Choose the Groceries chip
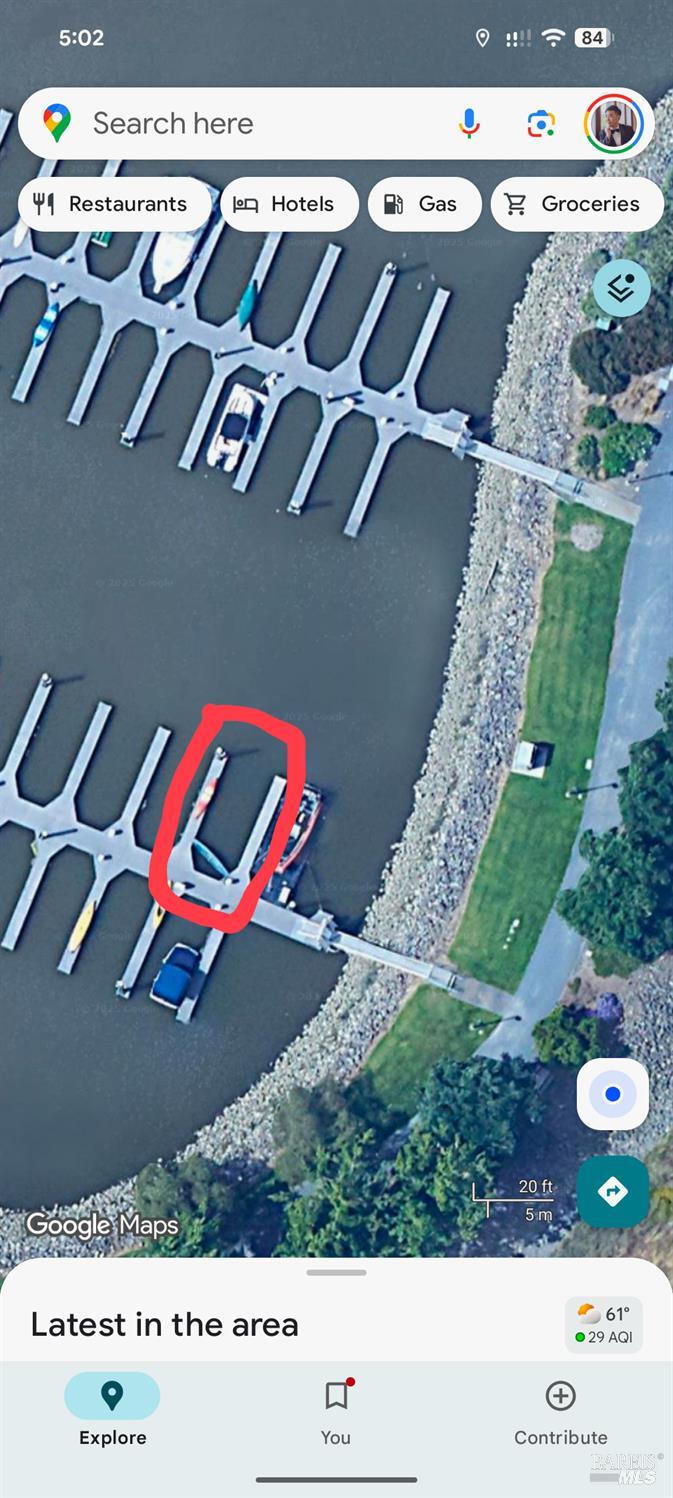This screenshot has width=673, height=1498. (576, 204)
